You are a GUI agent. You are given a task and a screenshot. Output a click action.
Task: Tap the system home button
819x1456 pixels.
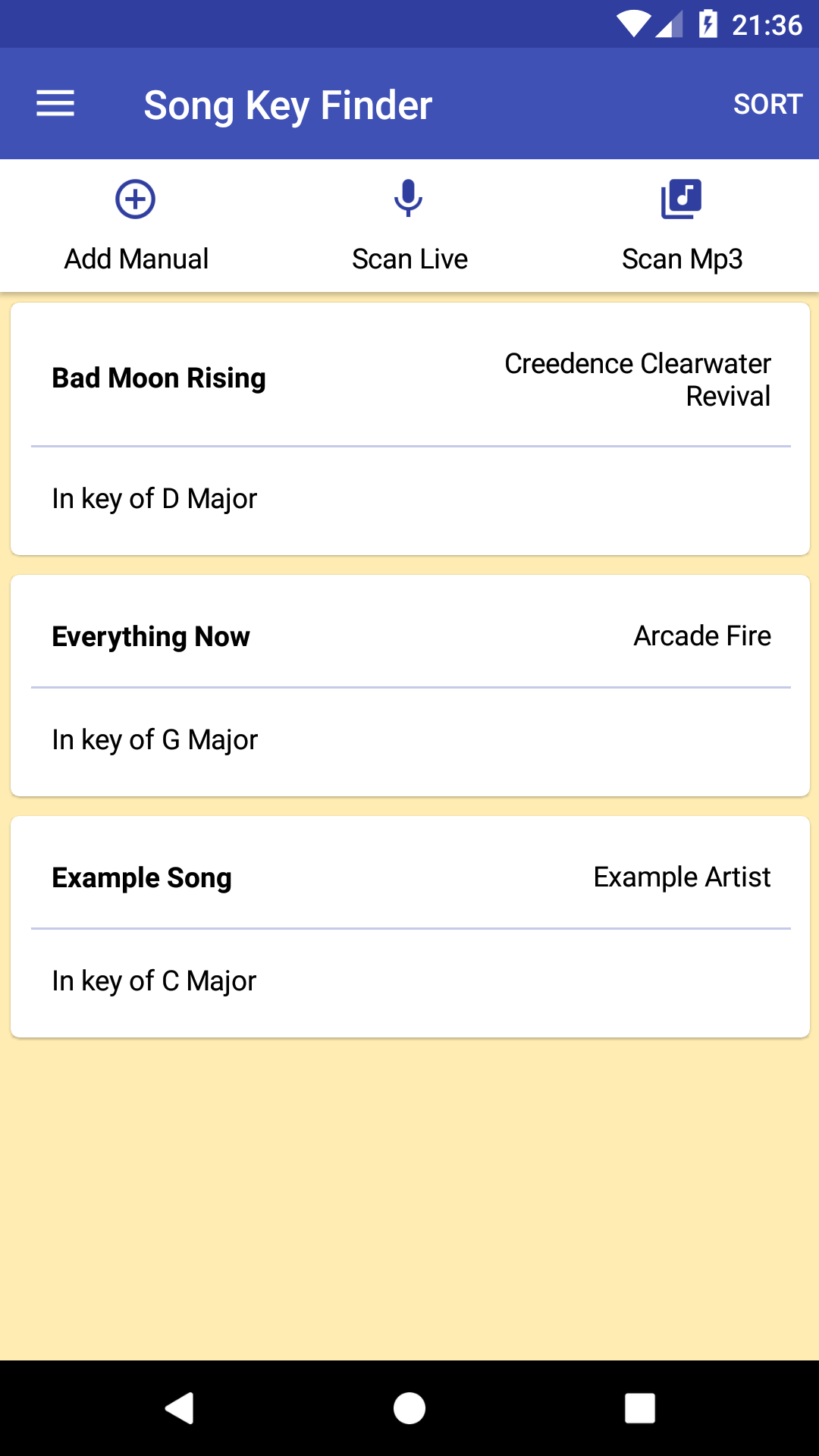[x=409, y=1408]
